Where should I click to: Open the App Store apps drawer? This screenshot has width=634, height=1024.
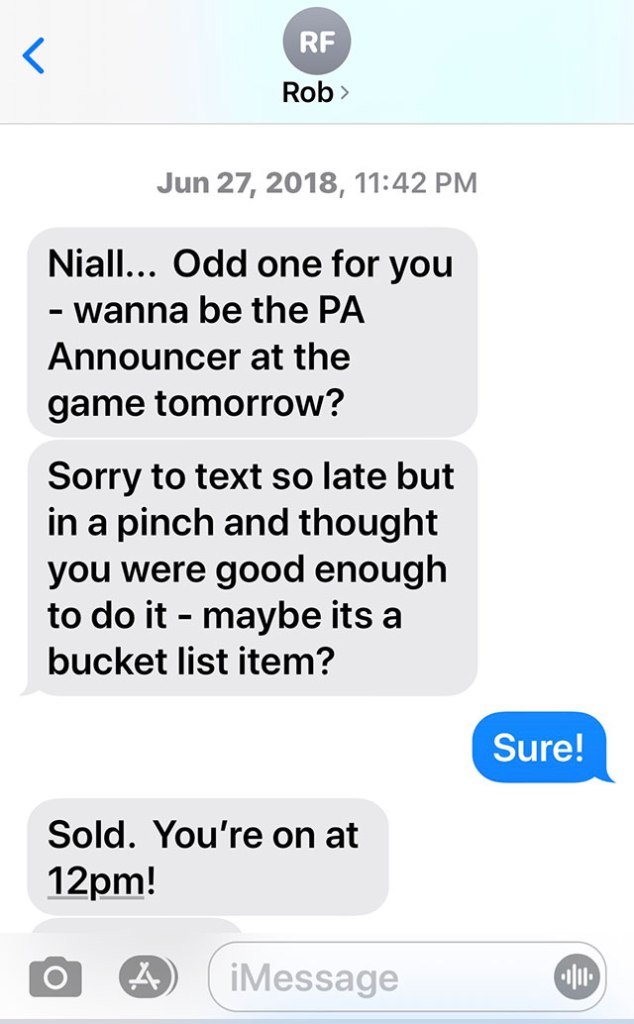tap(146, 976)
